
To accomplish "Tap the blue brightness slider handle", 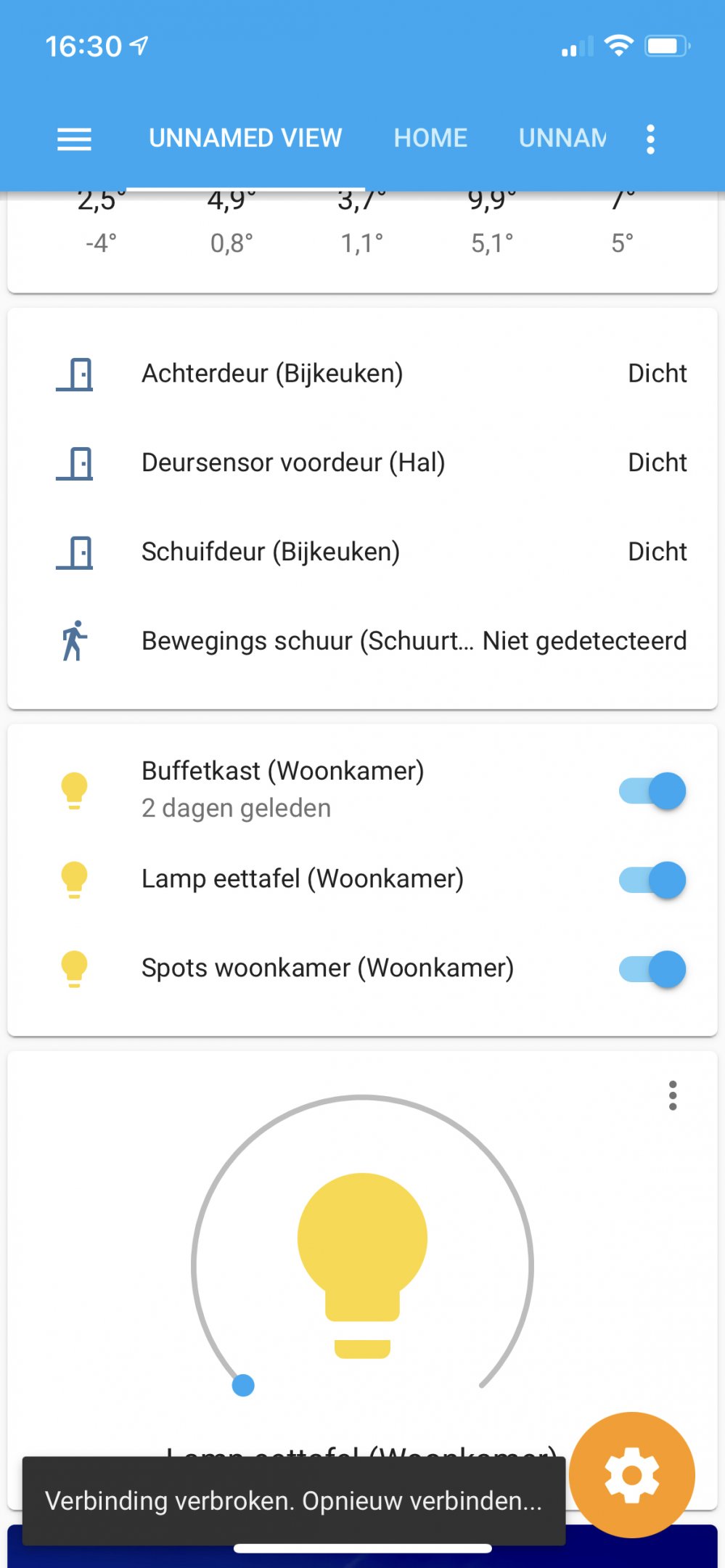I will [x=243, y=1385].
